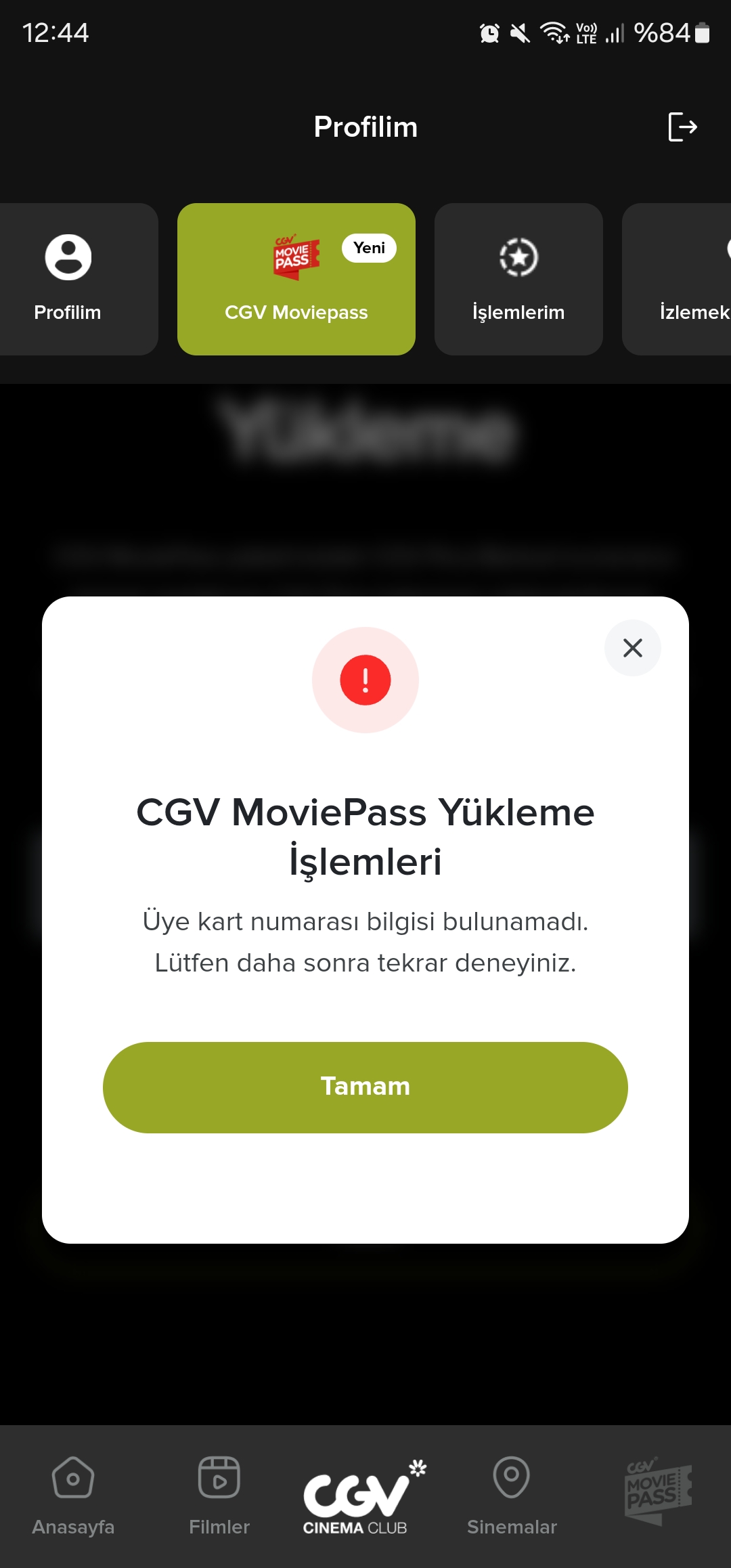Open the İşlemlerim section
The image size is (731, 1568).
tap(518, 279)
